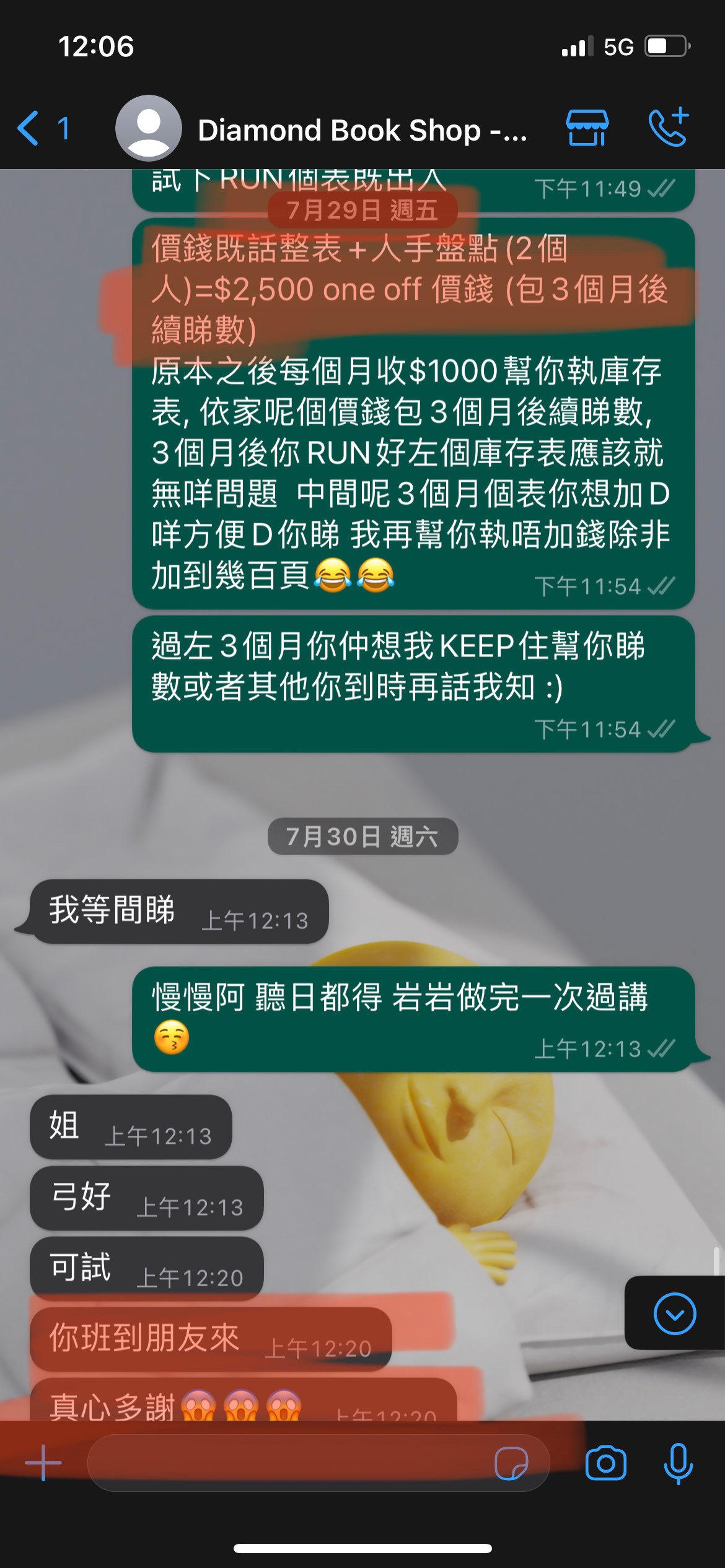725x1568 pixels.
Task: Open Diamond Book Shop contact info
Action: (362, 130)
